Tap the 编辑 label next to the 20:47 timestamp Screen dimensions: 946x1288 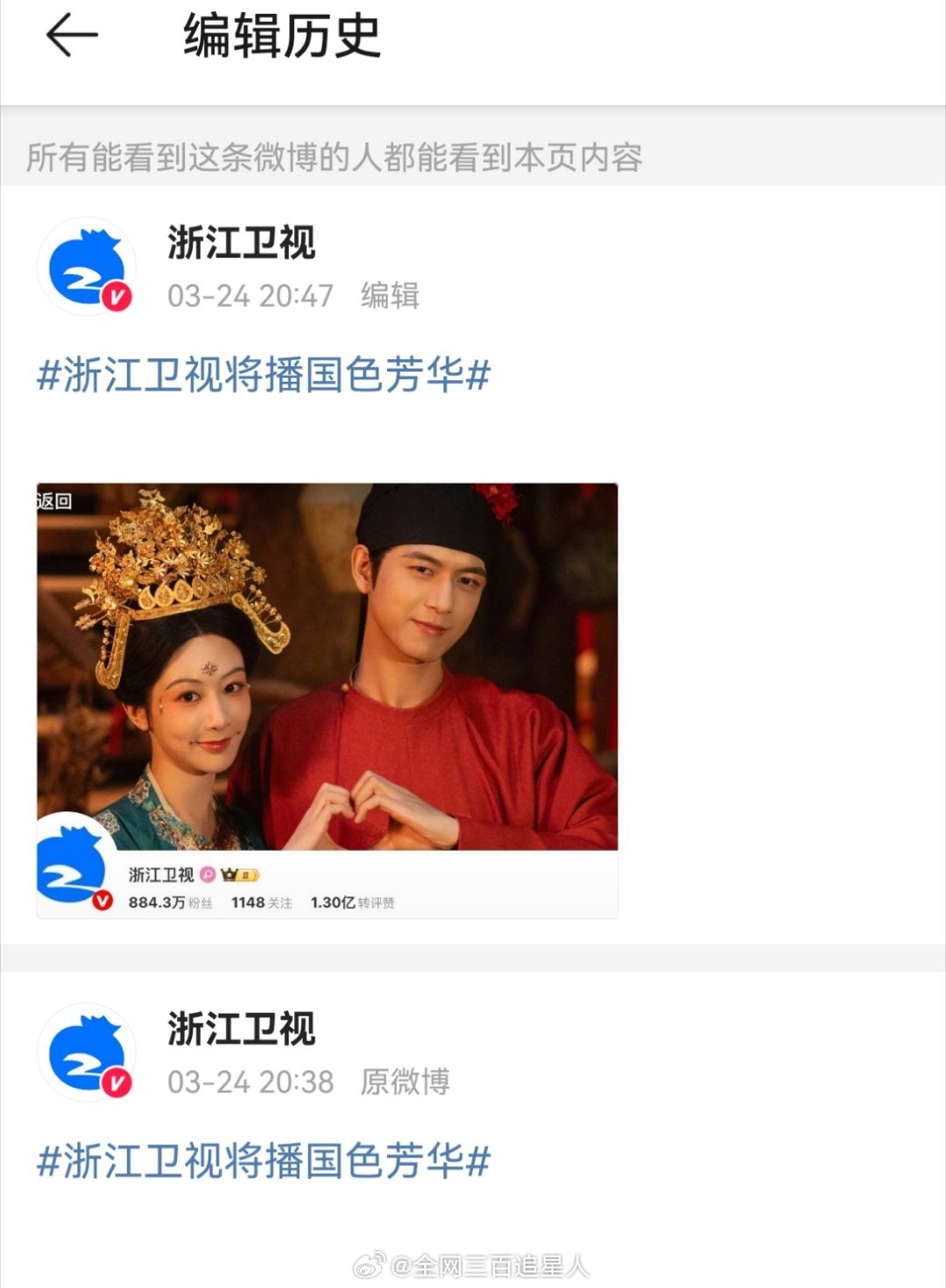pyautogui.click(x=390, y=297)
